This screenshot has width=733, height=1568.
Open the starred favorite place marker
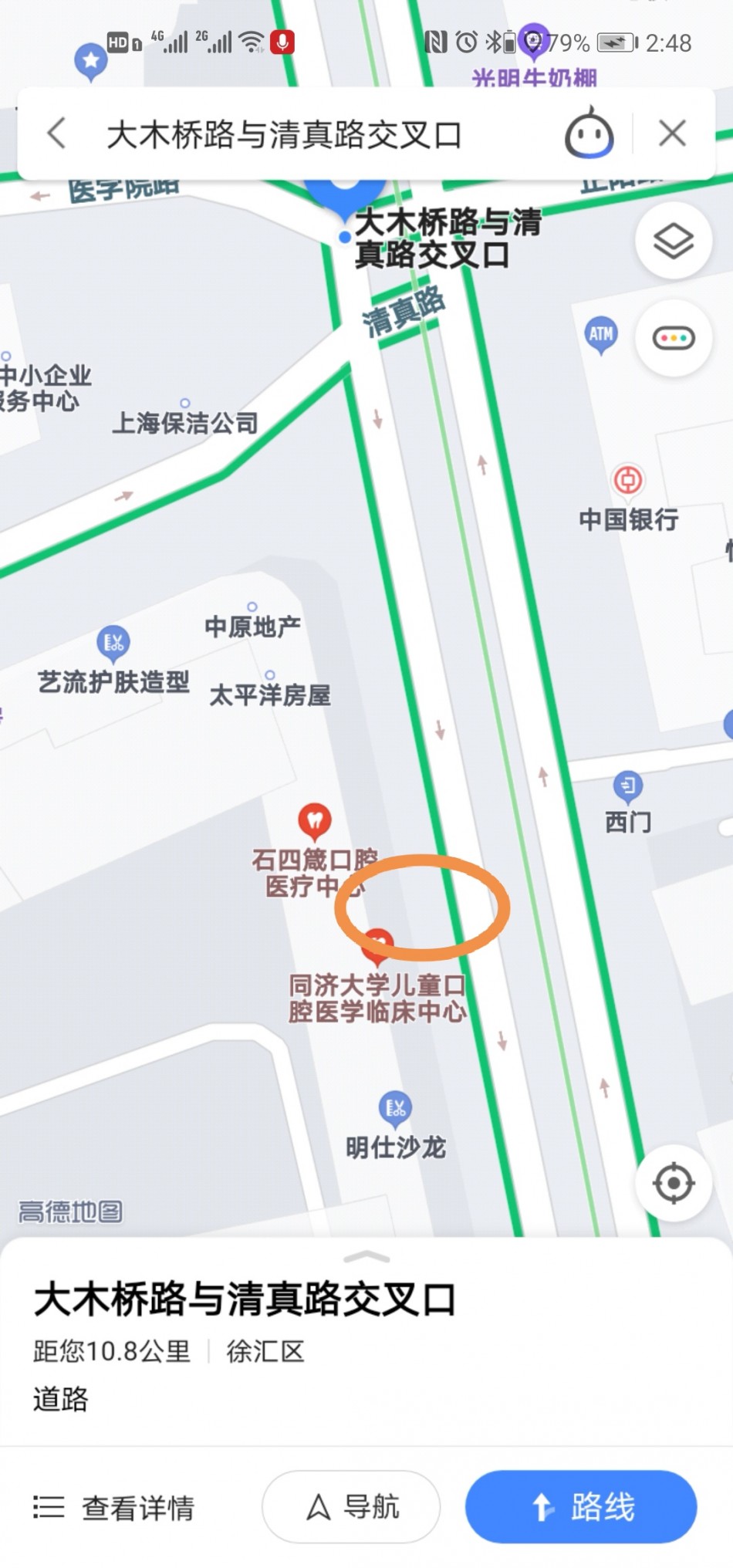(x=91, y=60)
